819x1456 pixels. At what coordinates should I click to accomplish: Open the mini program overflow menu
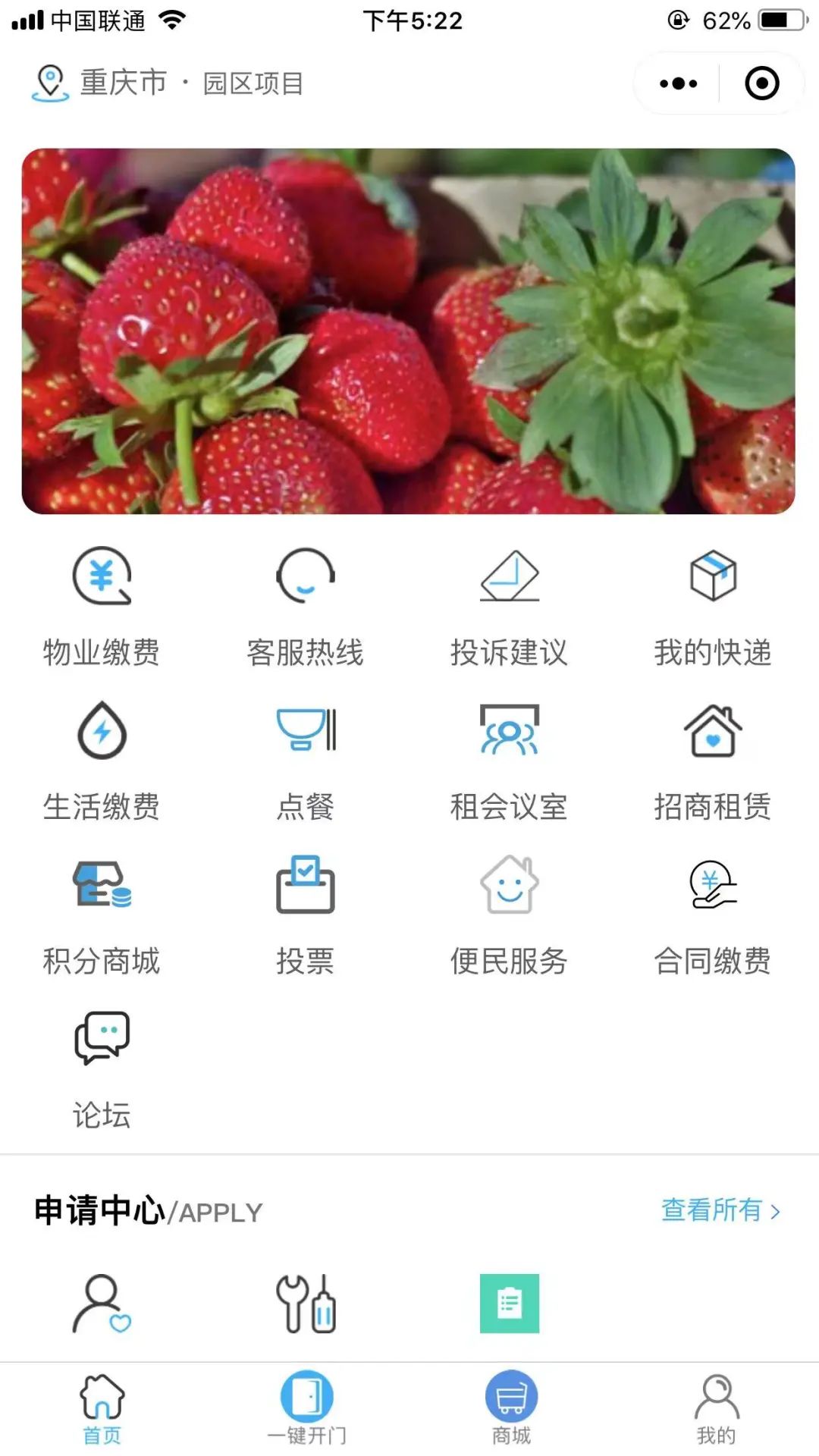pyautogui.click(x=678, y=83)
